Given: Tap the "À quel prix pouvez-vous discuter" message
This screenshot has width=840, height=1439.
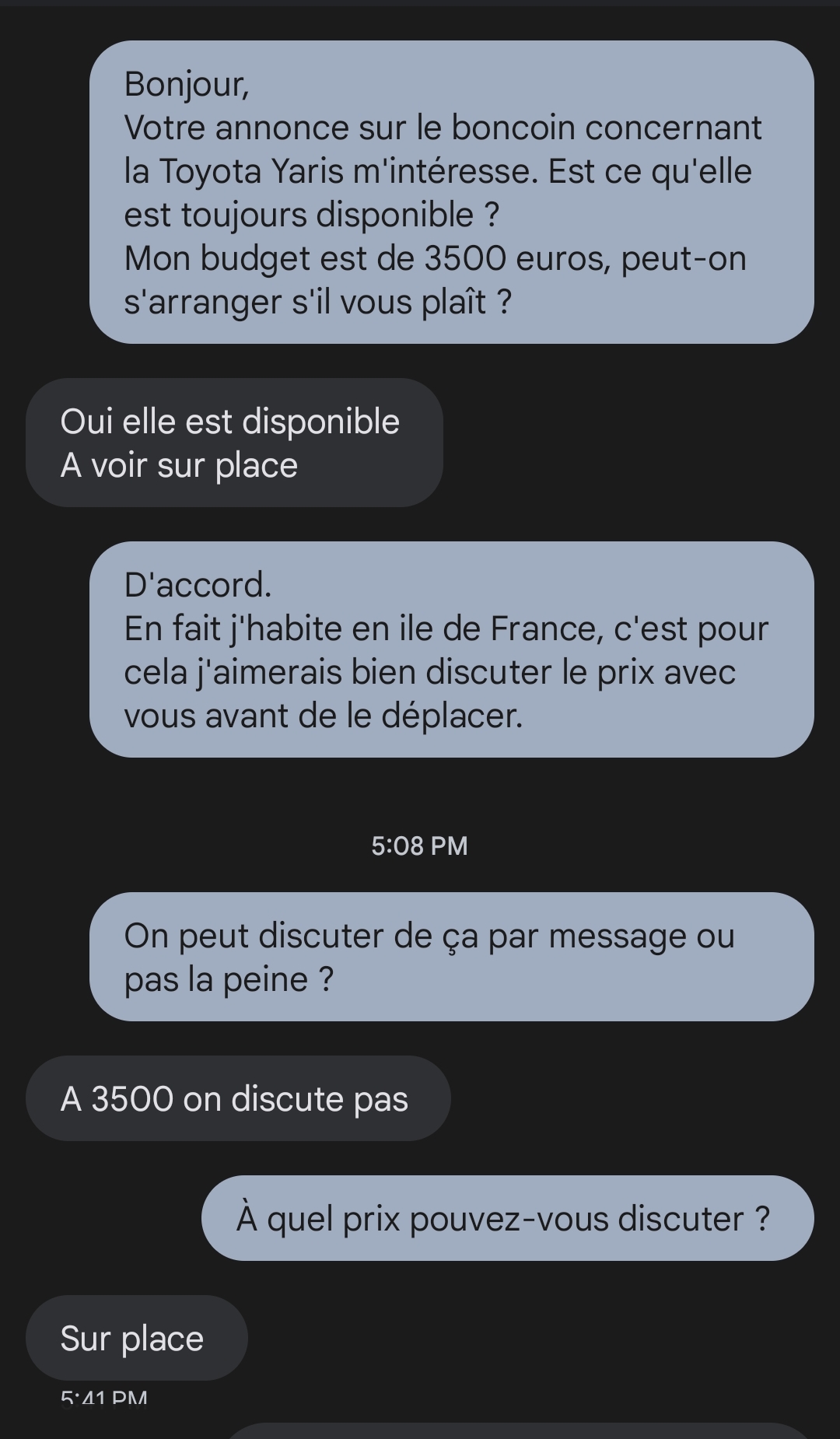Looking at the screenshot, I should tap(507, 1218).
